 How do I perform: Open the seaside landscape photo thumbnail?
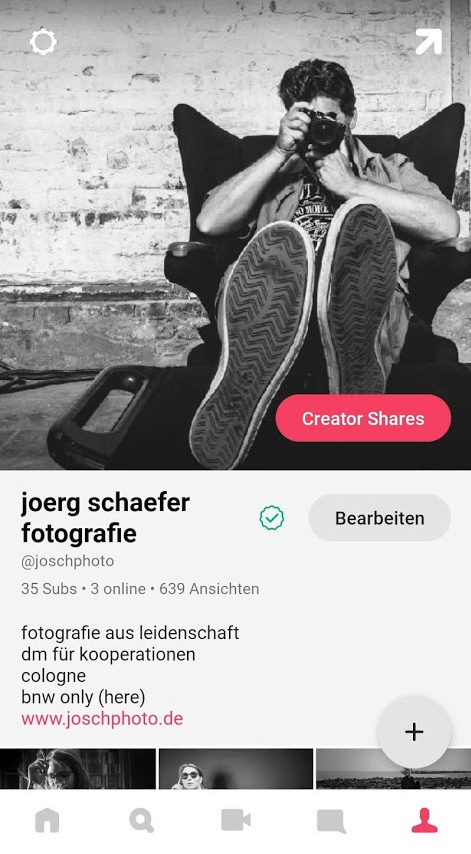393,768
